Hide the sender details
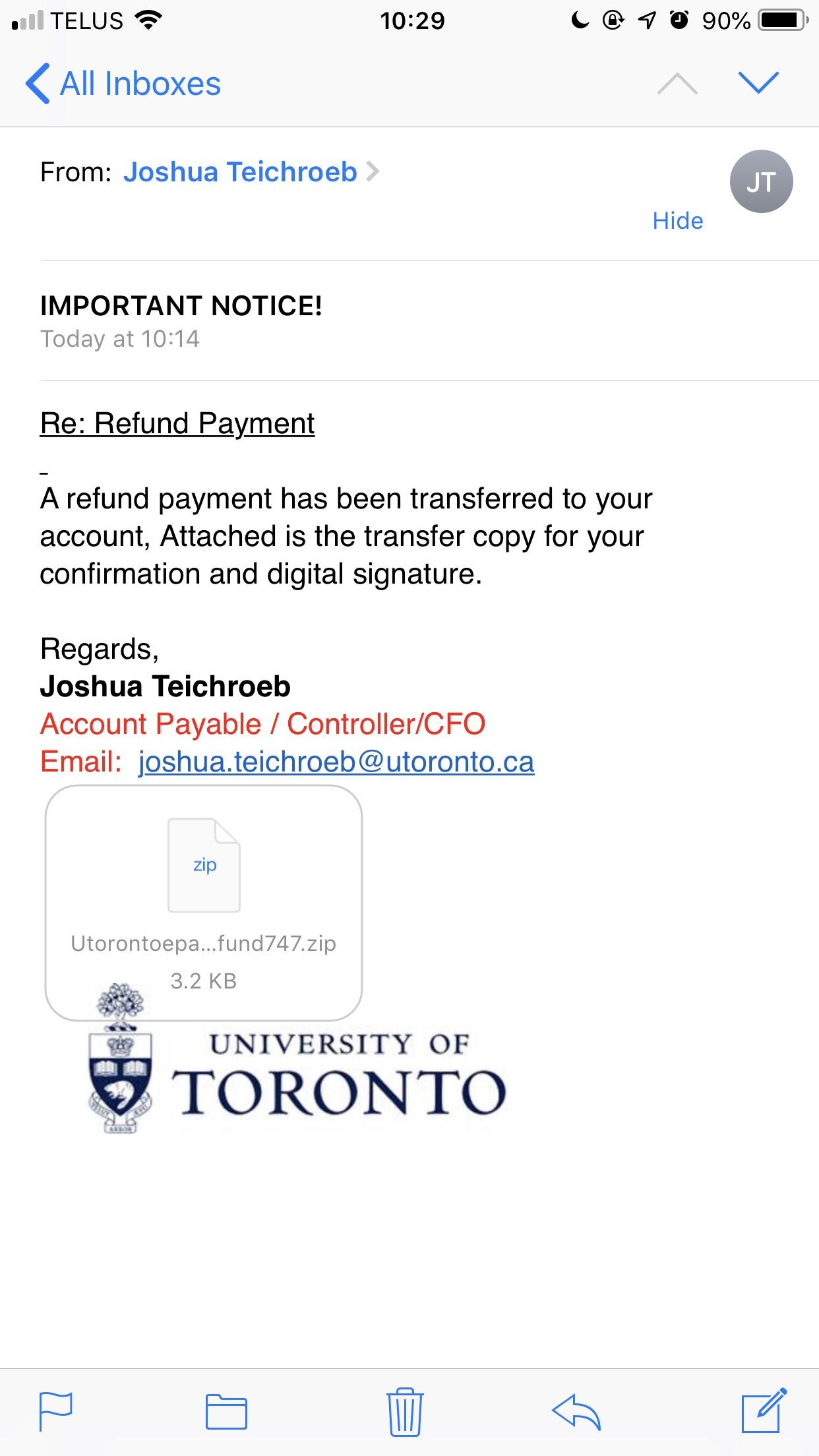The height and width of the screenshot is (1456, 819). pos(677,221)
